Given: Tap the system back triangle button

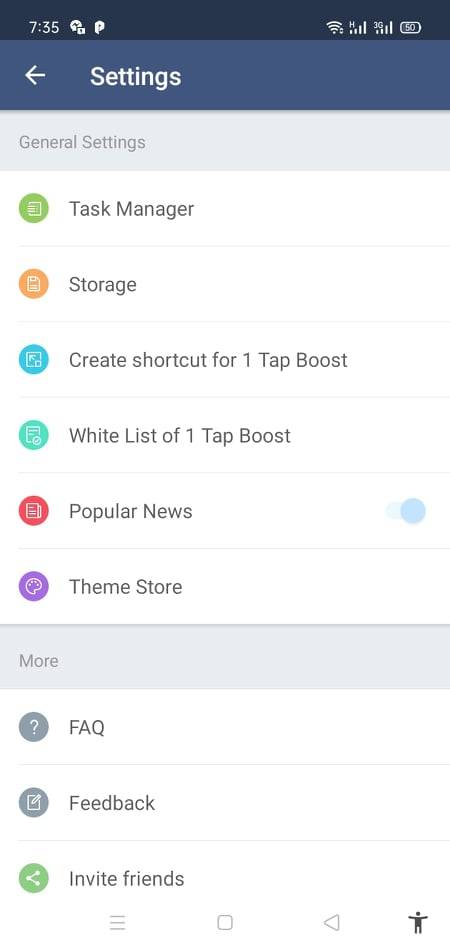Looking at the screenshot, I should coord(331,922).
